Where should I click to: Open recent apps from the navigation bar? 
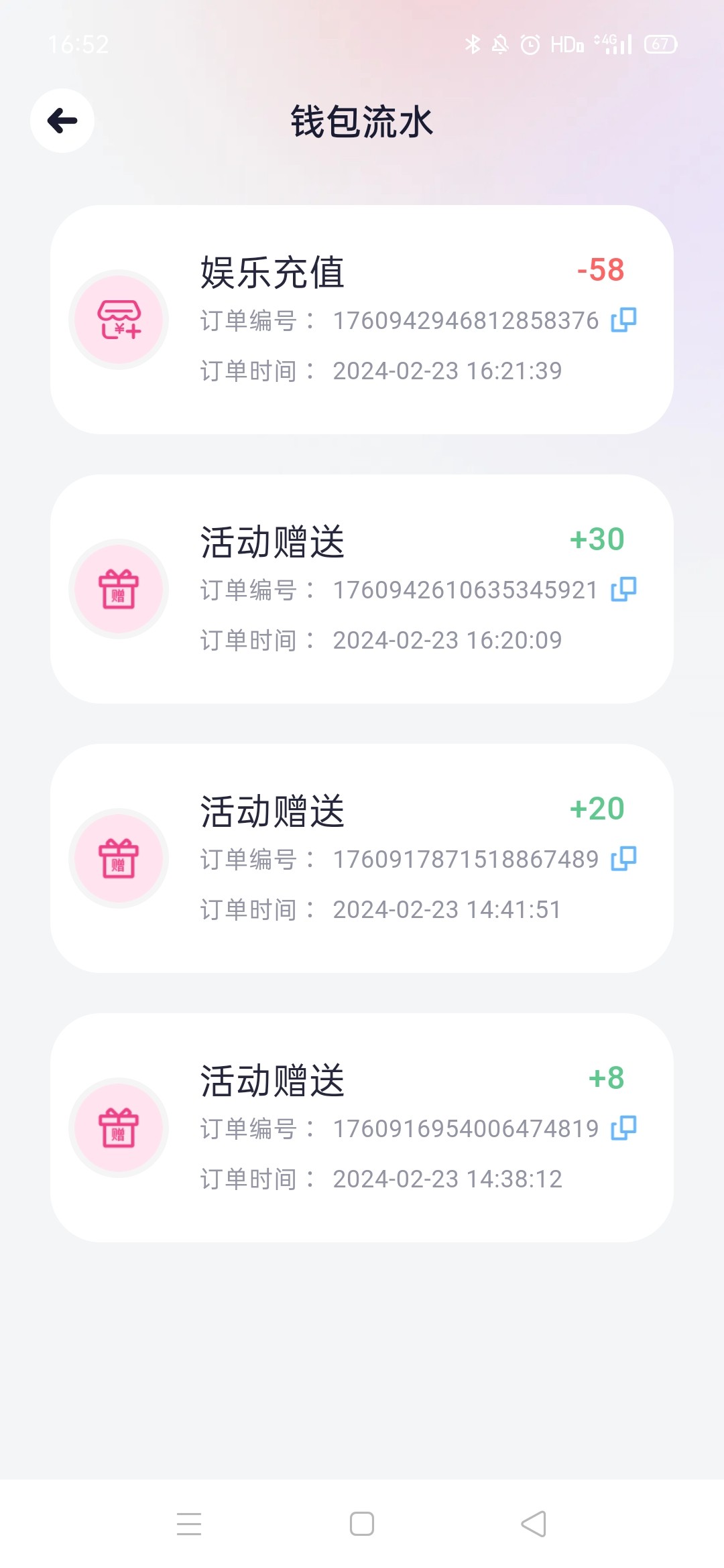click(189, 1524)
